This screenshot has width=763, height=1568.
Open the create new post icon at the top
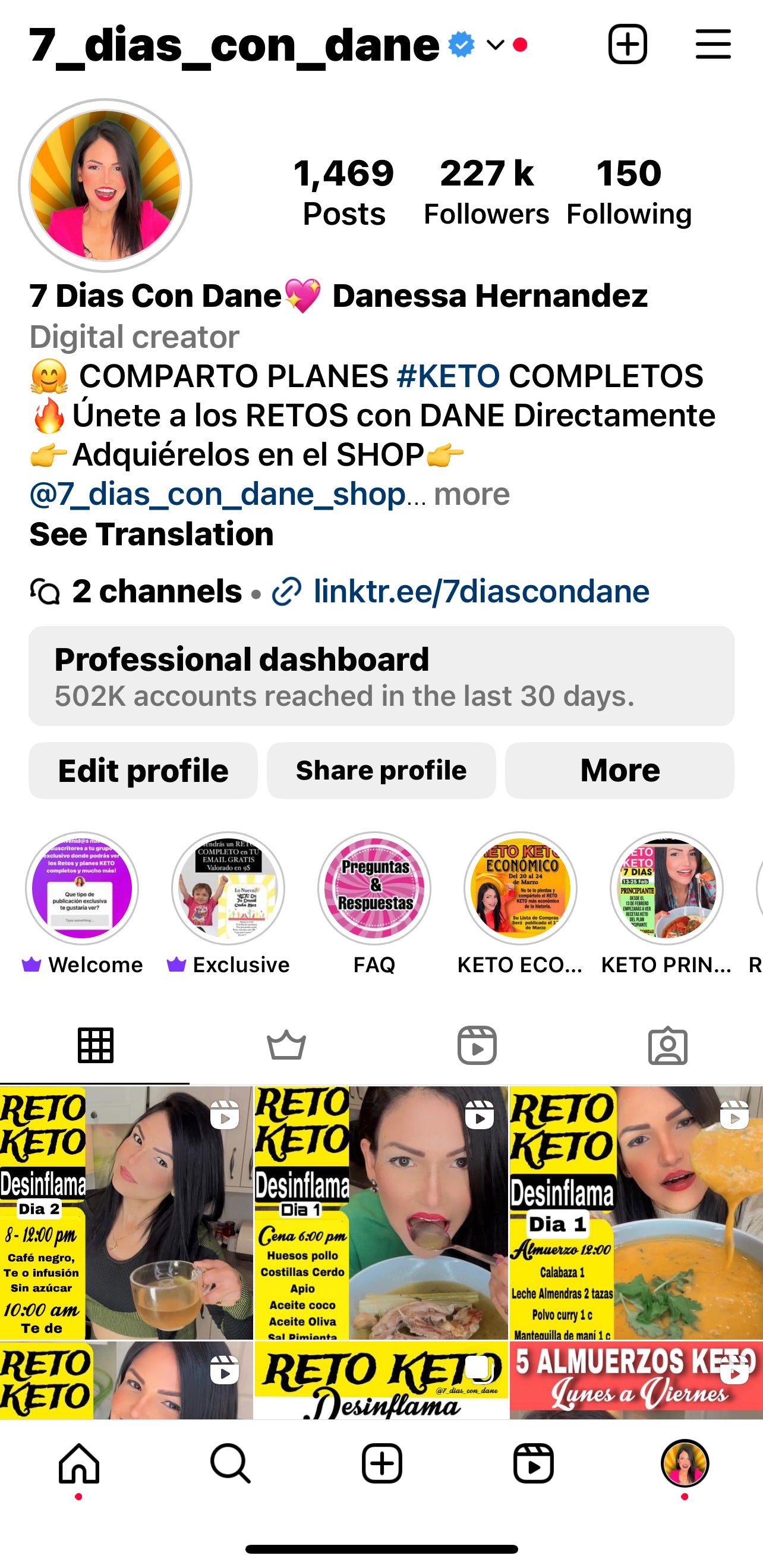[628, 45]
